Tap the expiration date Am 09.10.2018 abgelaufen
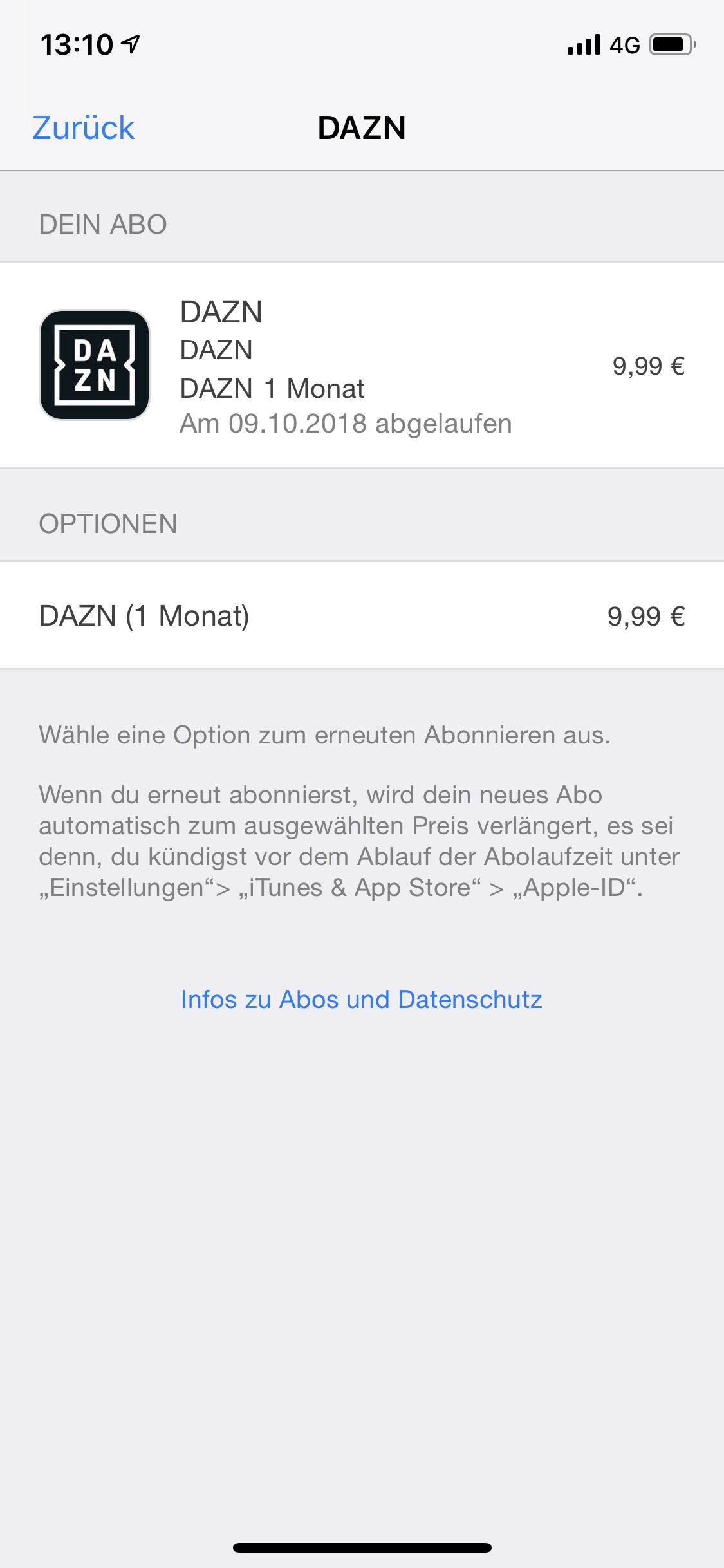Viewport: 724px width, 1568px height. tap(346, 424)
